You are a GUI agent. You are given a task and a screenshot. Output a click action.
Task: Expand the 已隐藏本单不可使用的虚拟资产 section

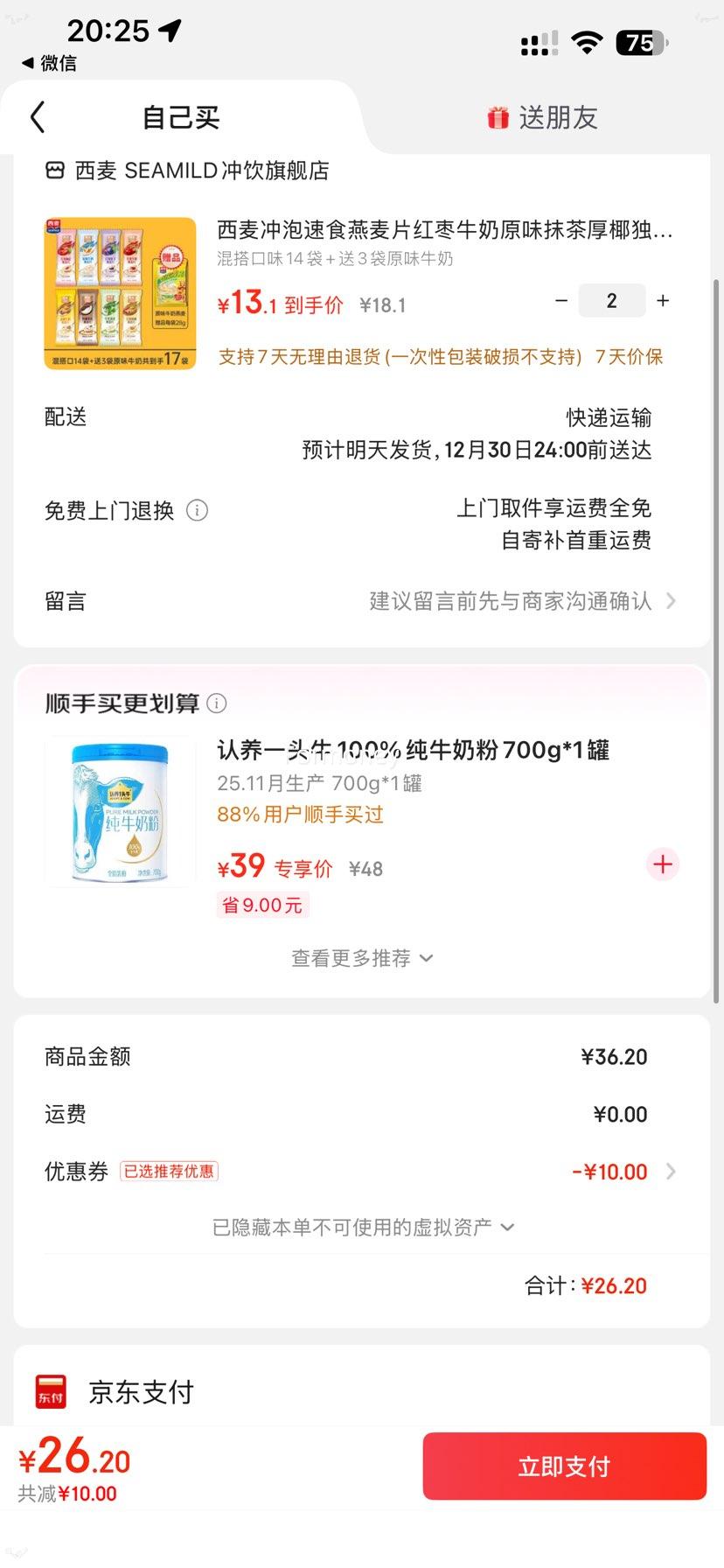point(362,1227)
